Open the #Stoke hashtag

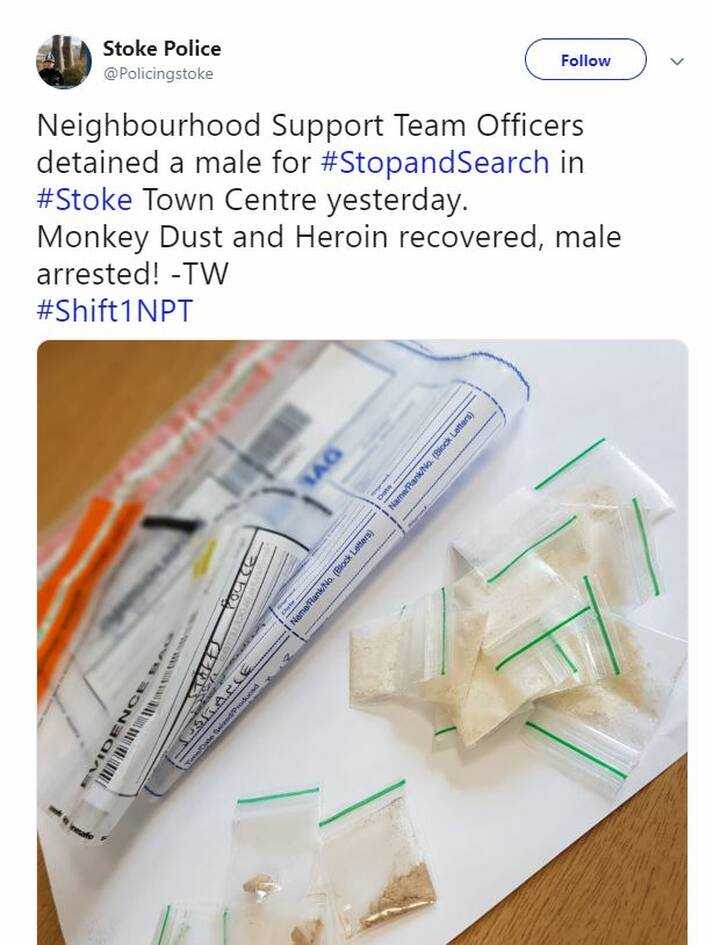84,199
